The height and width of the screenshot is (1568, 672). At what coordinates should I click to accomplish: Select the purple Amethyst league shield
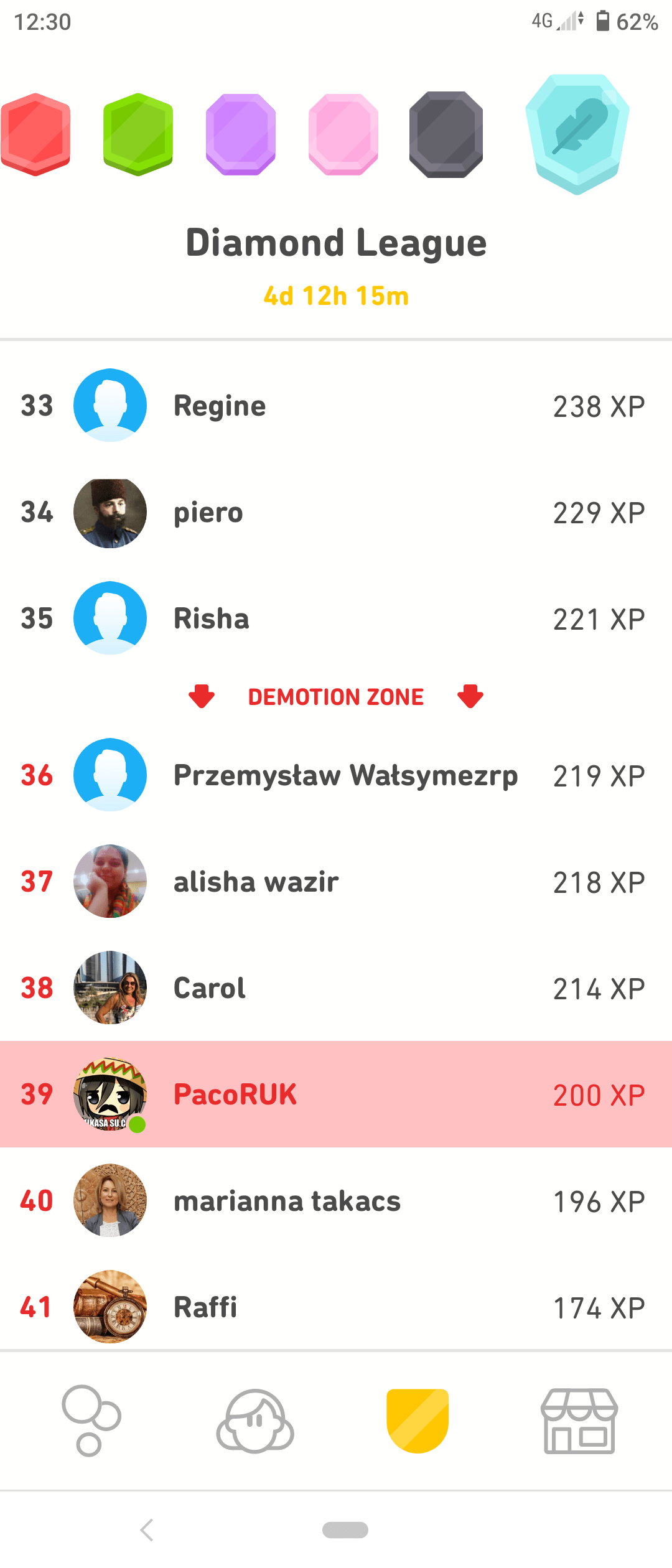click(x=241, y=134)
